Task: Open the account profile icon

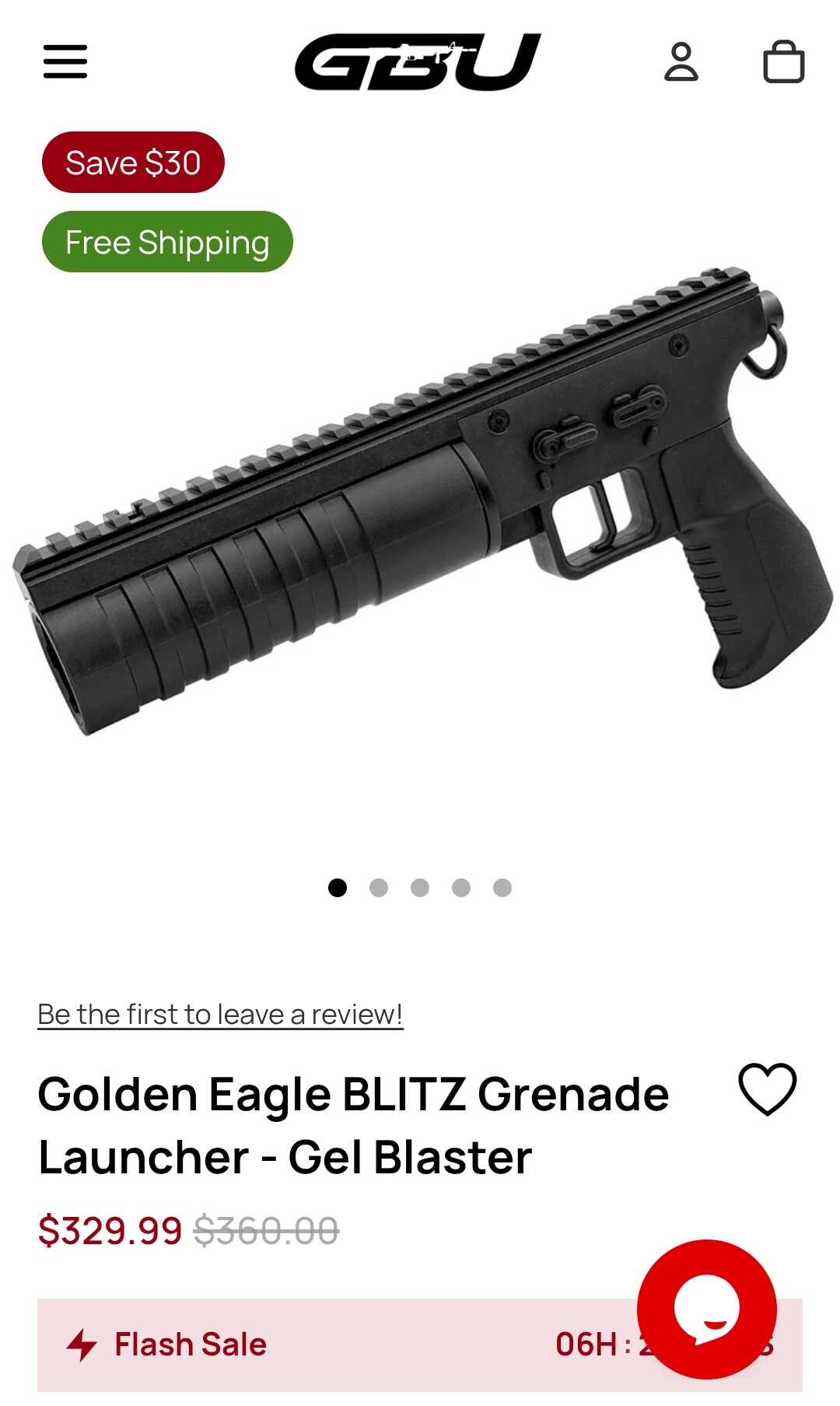Action: (x=681, y=61)
